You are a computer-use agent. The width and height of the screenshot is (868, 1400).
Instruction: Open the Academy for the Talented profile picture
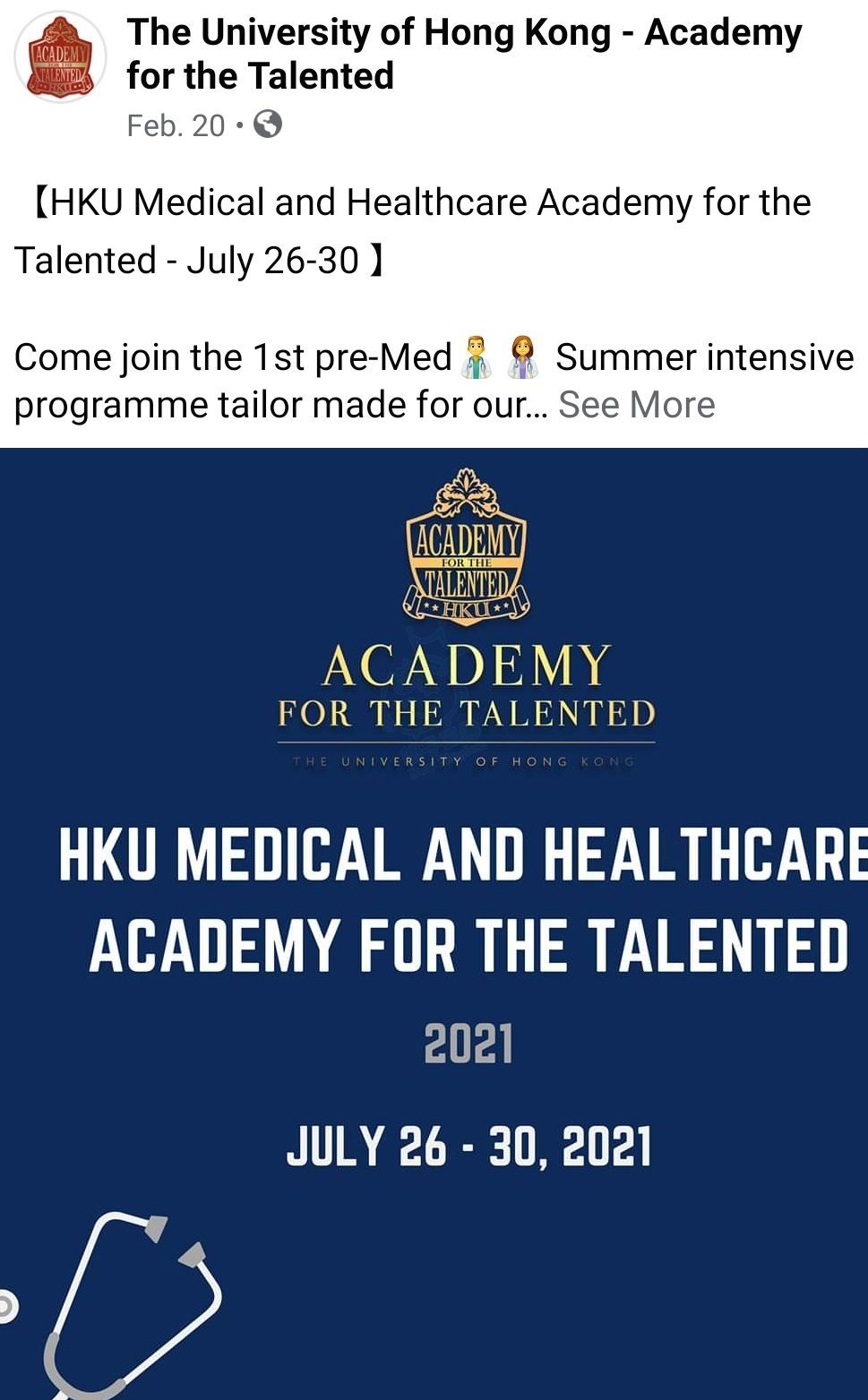coord(60,57)
